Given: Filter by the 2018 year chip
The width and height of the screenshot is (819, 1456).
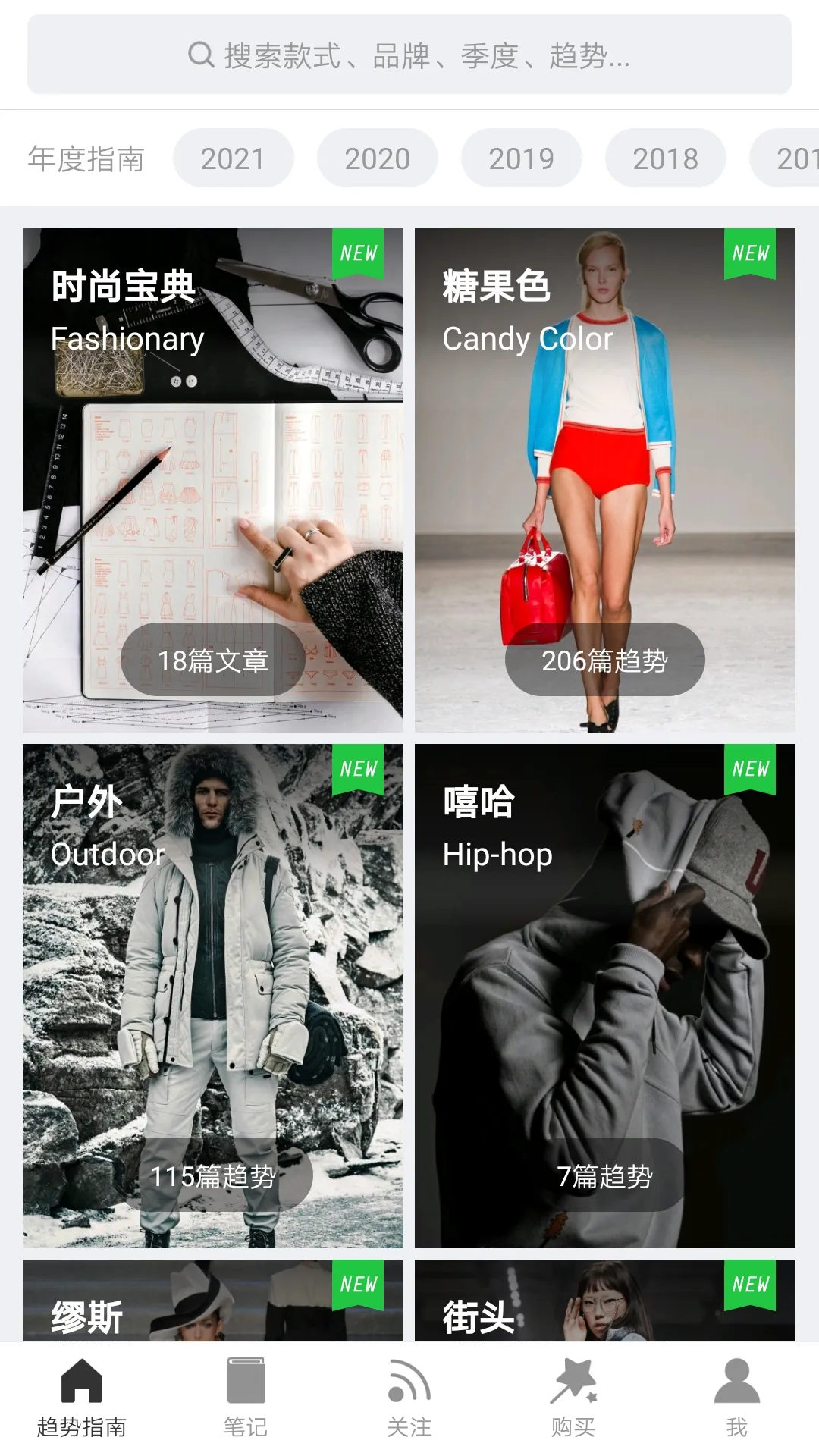Looking at the screenshot, I should coord(665,158).
